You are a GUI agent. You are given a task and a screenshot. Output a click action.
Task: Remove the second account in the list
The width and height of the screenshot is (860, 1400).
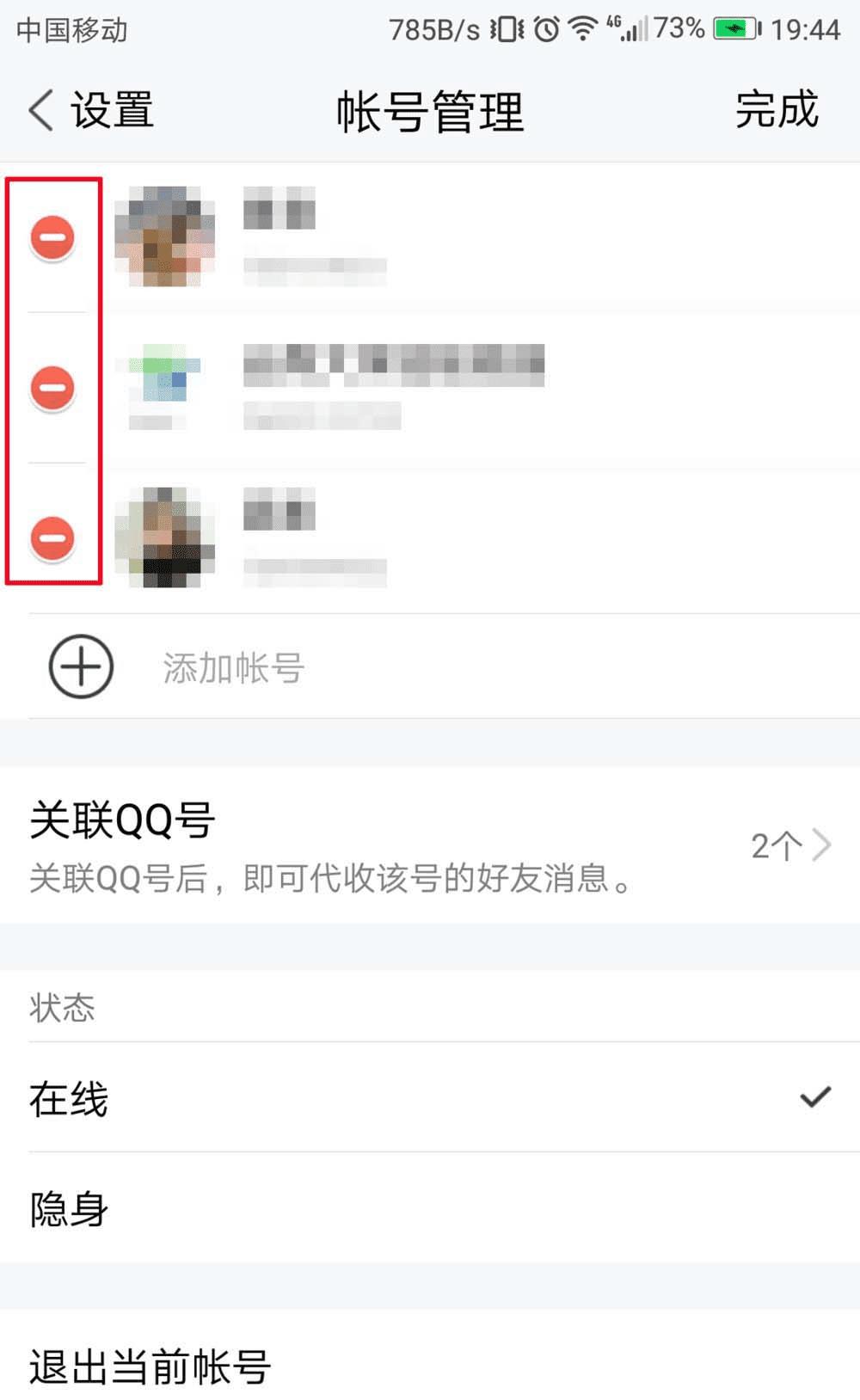coord(52,388)
